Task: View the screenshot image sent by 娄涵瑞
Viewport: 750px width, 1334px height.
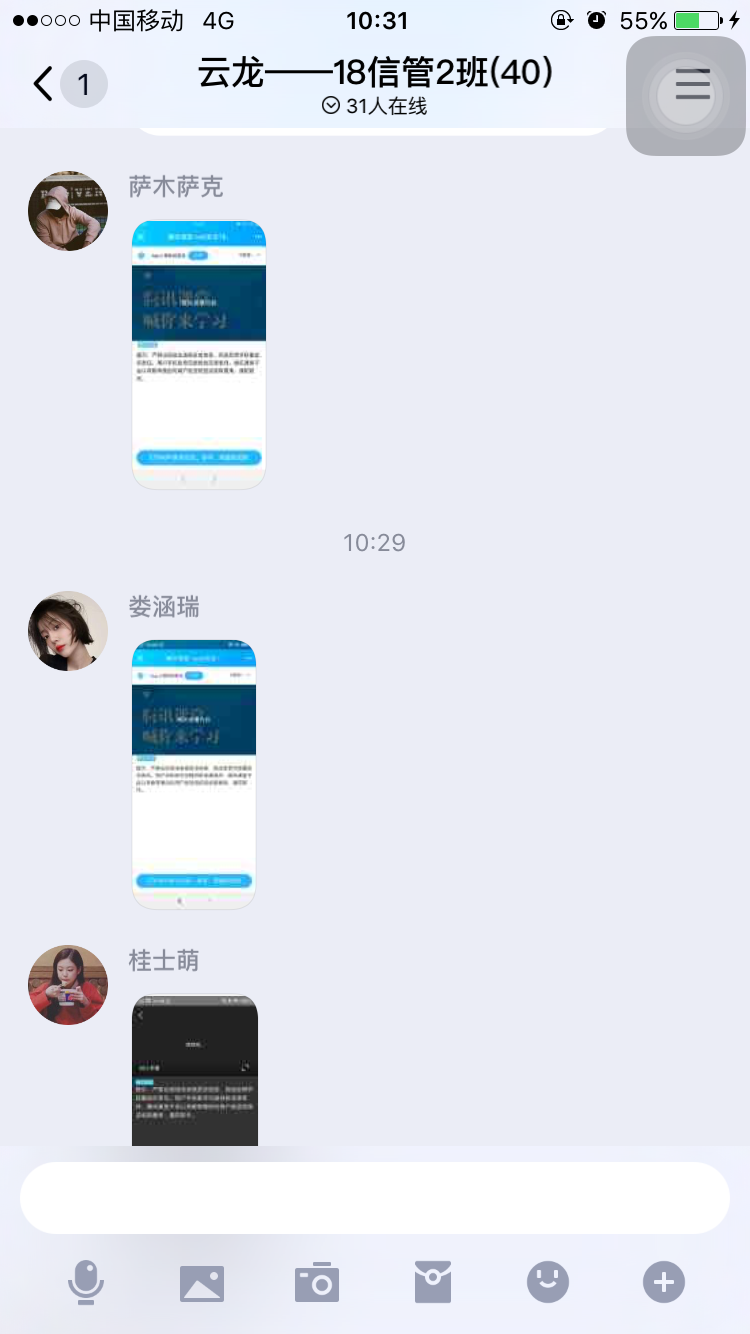Action: pos(194,774)
